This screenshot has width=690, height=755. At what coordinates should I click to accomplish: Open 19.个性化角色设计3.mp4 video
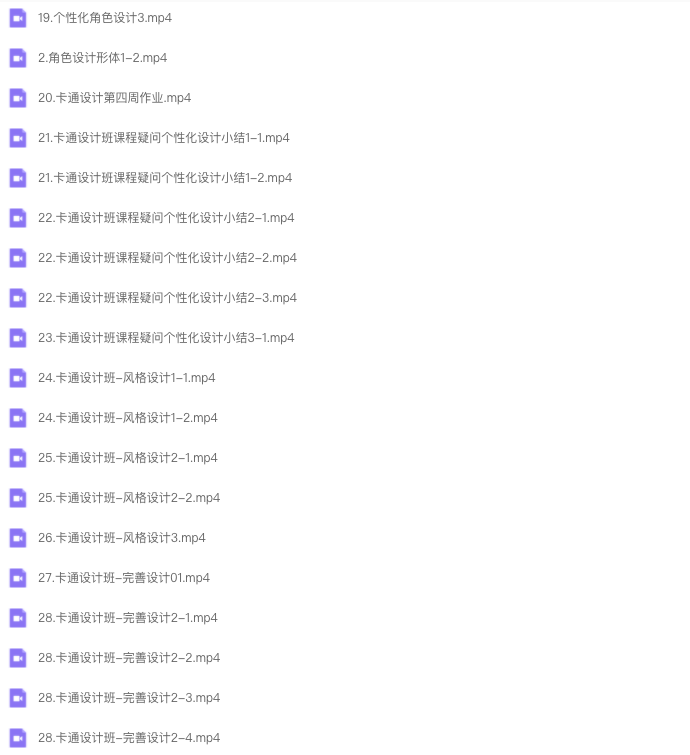coord(104,18)
